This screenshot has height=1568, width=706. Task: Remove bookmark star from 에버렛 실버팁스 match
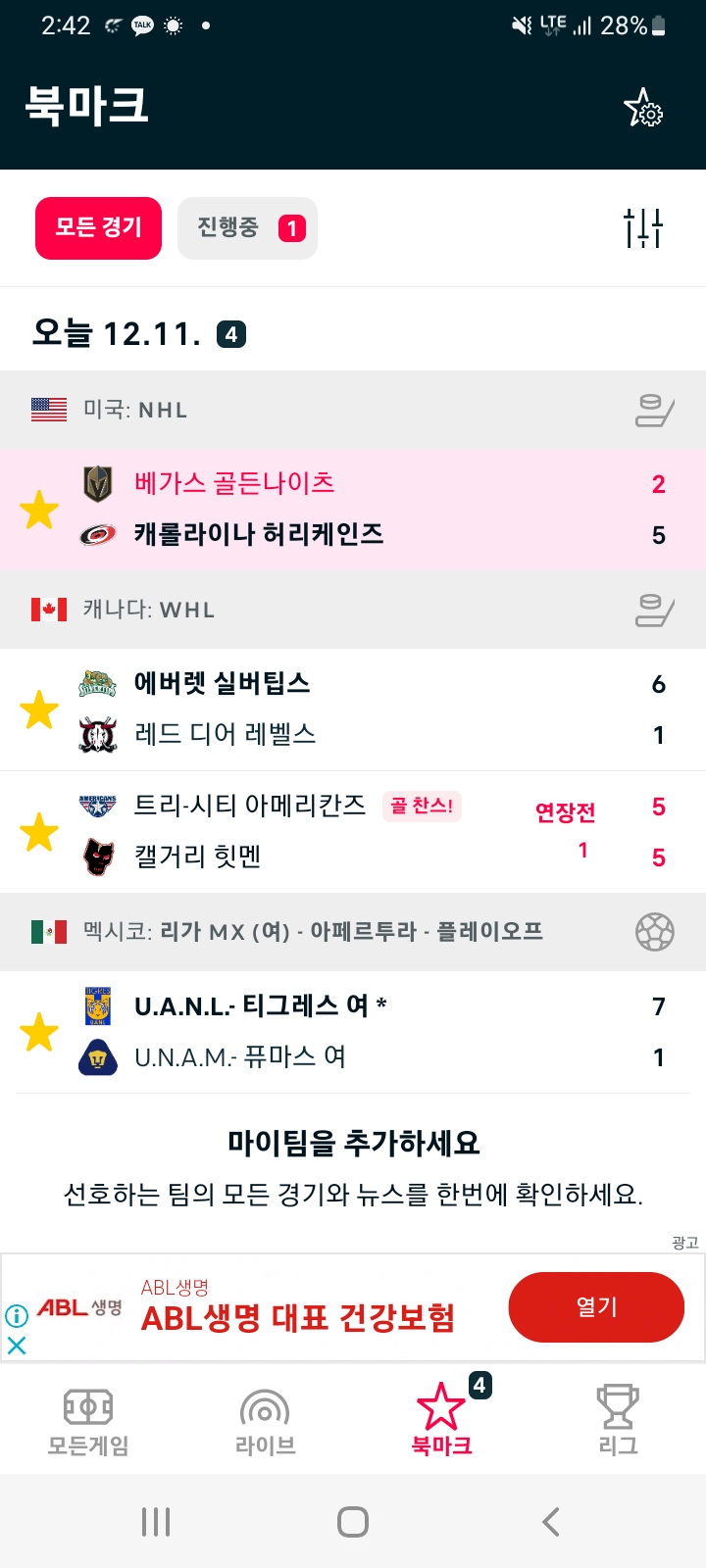pos(39,710)
